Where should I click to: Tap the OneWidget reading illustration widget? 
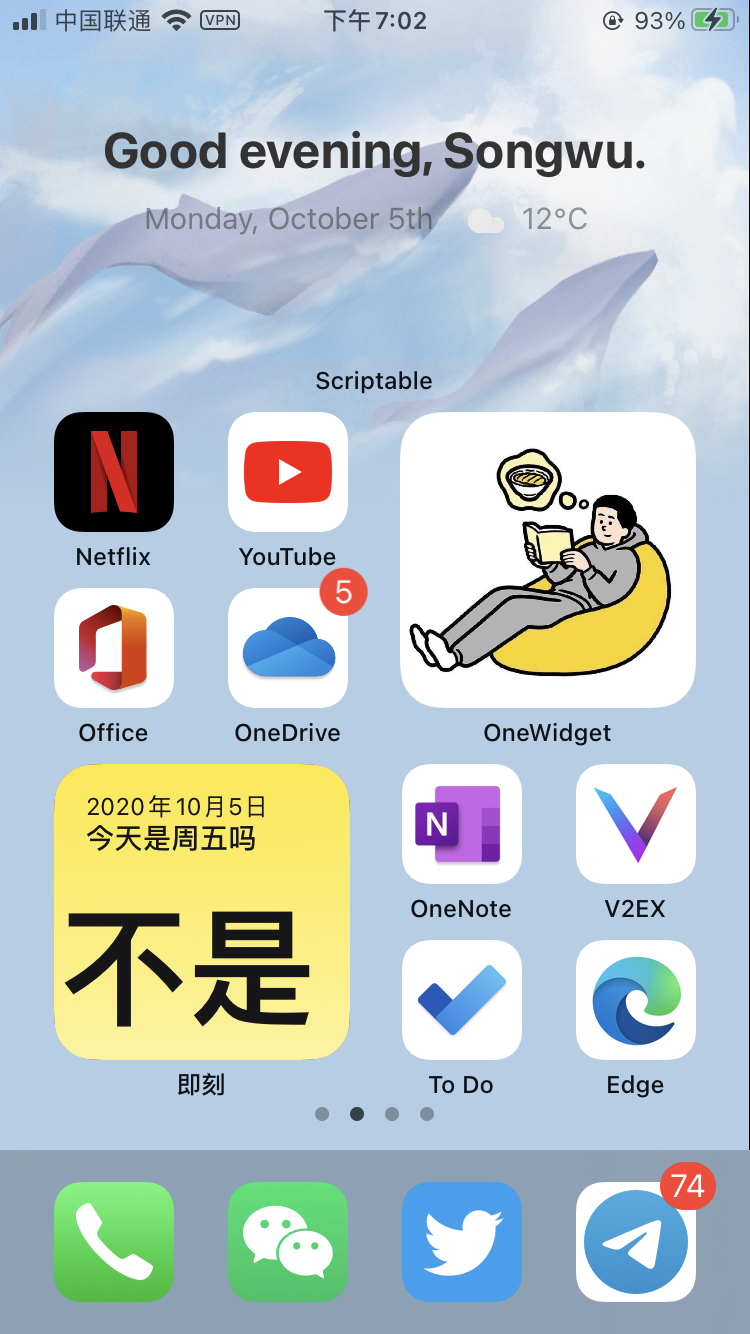click(548, 560)
